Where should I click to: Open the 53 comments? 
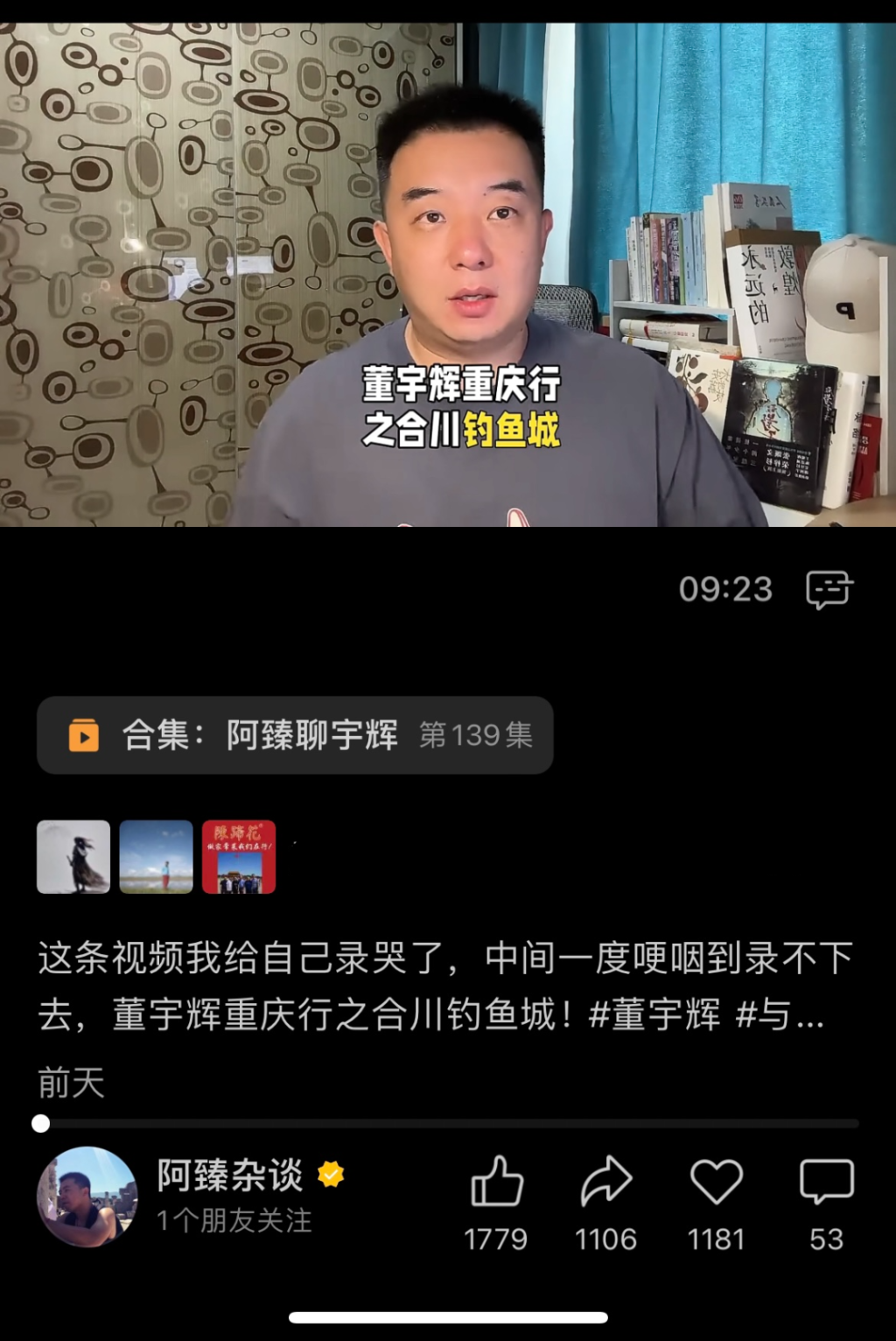826,1183
